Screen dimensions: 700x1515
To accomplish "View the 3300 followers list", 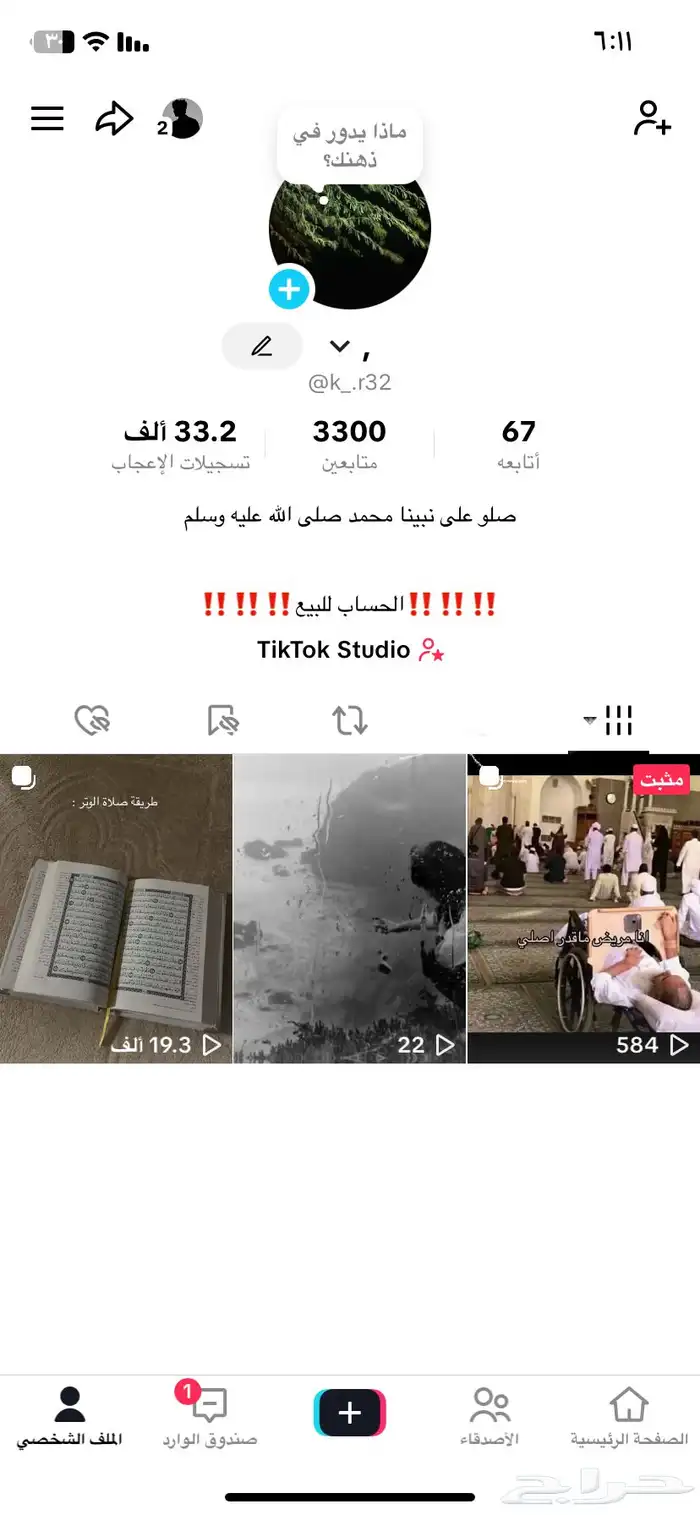I will pyautogui.click(x=349, y=444).
